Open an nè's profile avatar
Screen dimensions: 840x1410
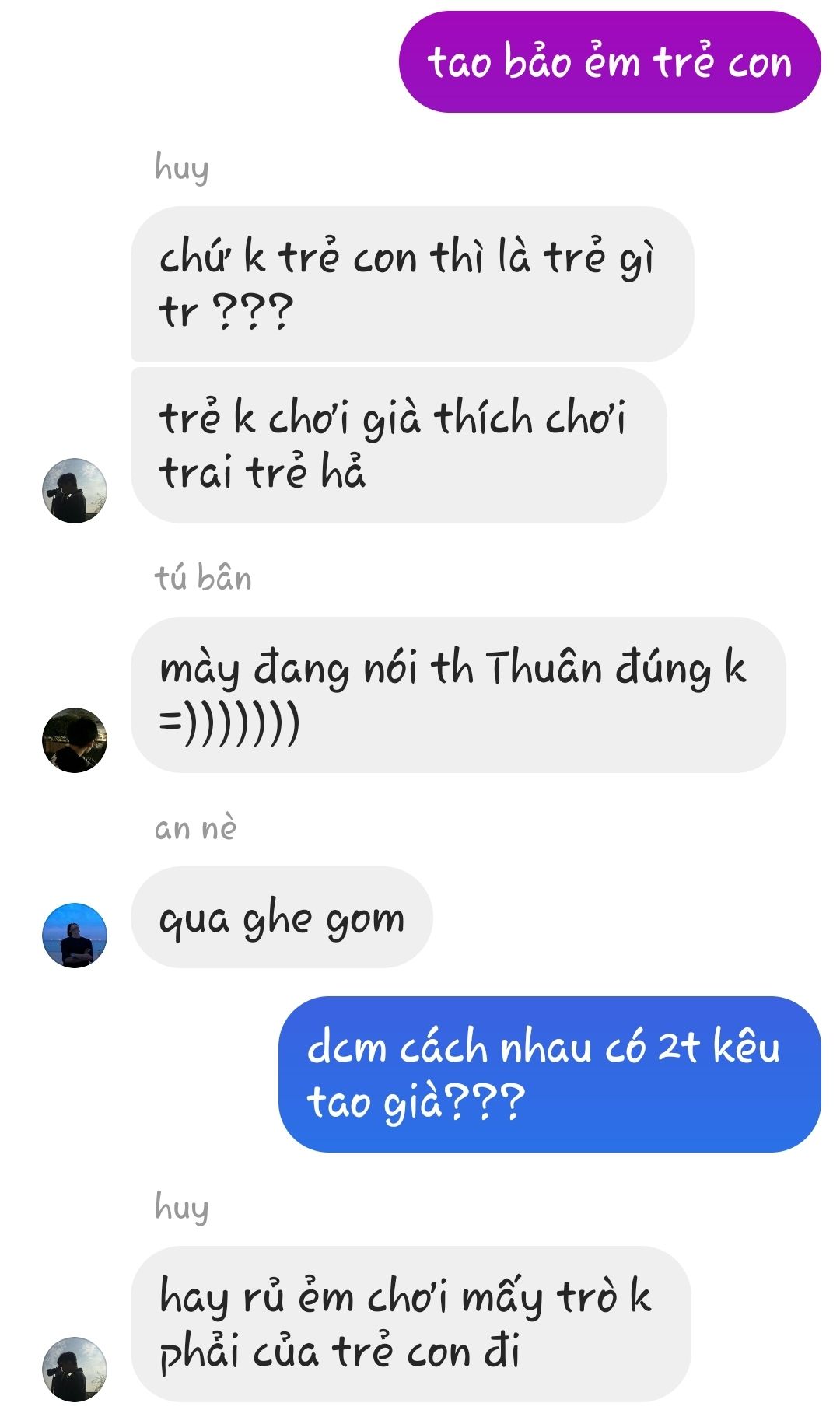(75, 935)
